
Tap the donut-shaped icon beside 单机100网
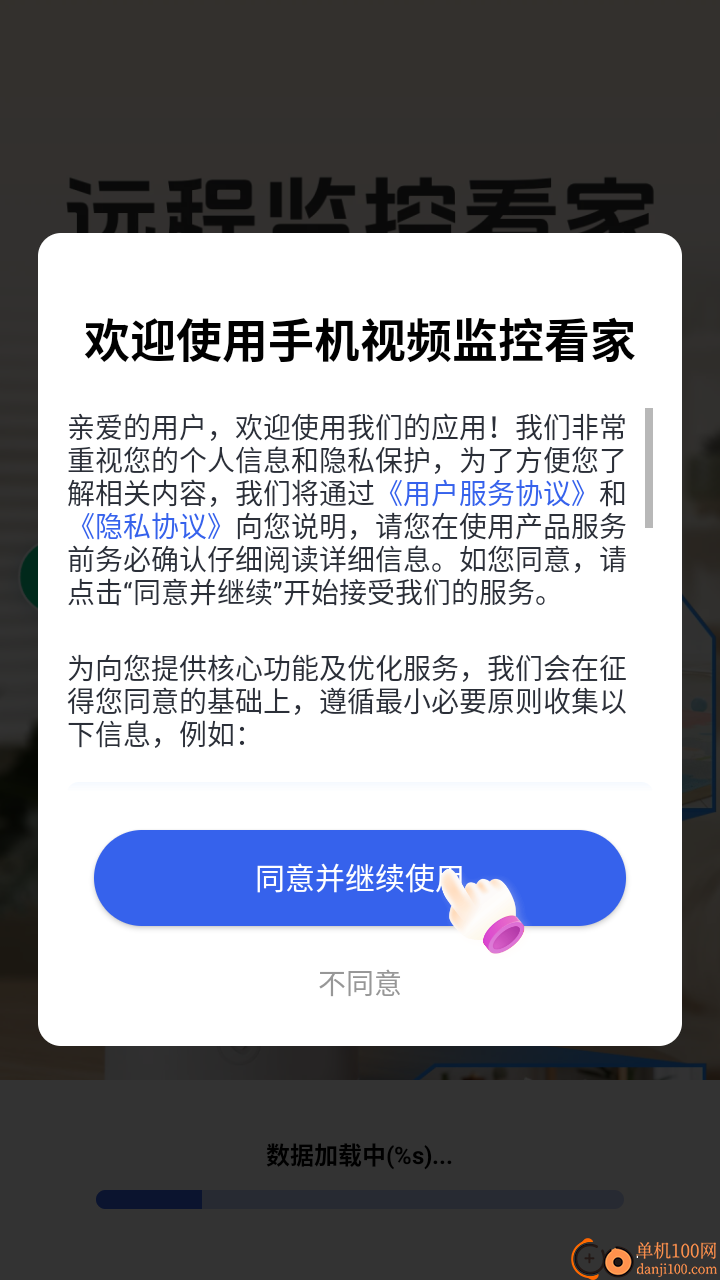click(617, 1261)
